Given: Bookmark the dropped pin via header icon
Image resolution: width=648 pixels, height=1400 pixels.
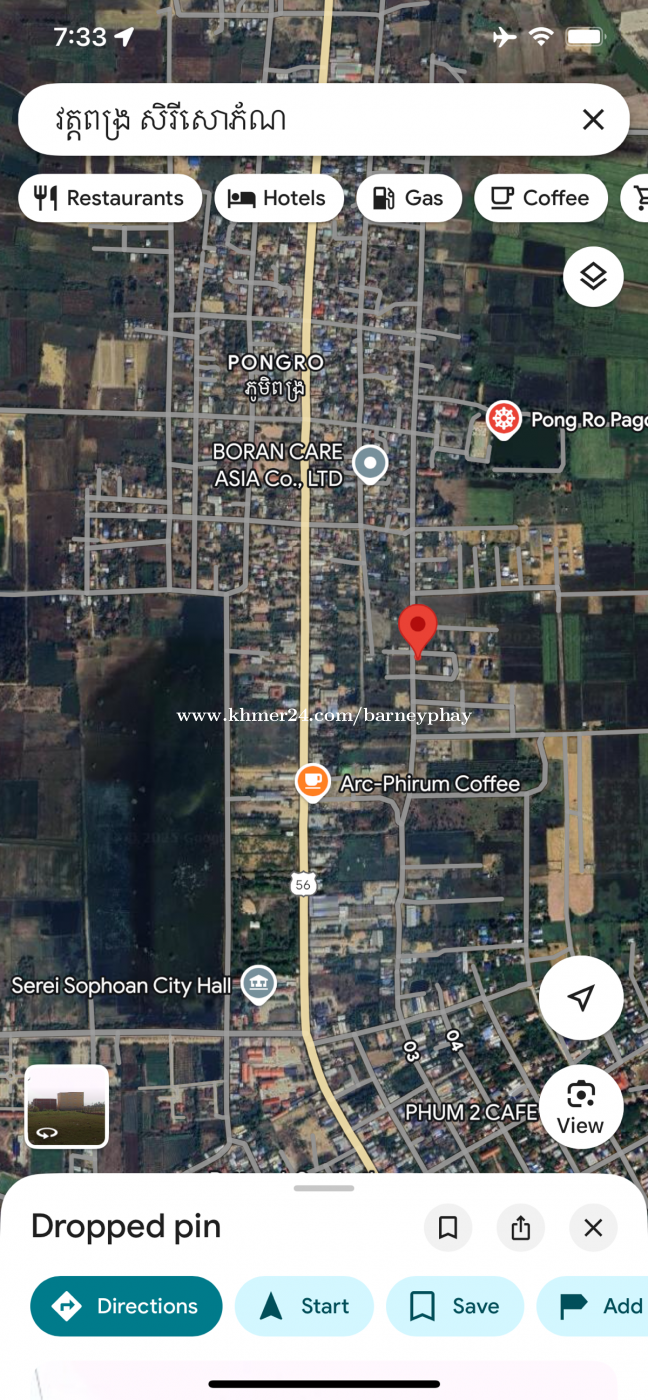Looking at the screenshot, I should [x=448, y=1228].
